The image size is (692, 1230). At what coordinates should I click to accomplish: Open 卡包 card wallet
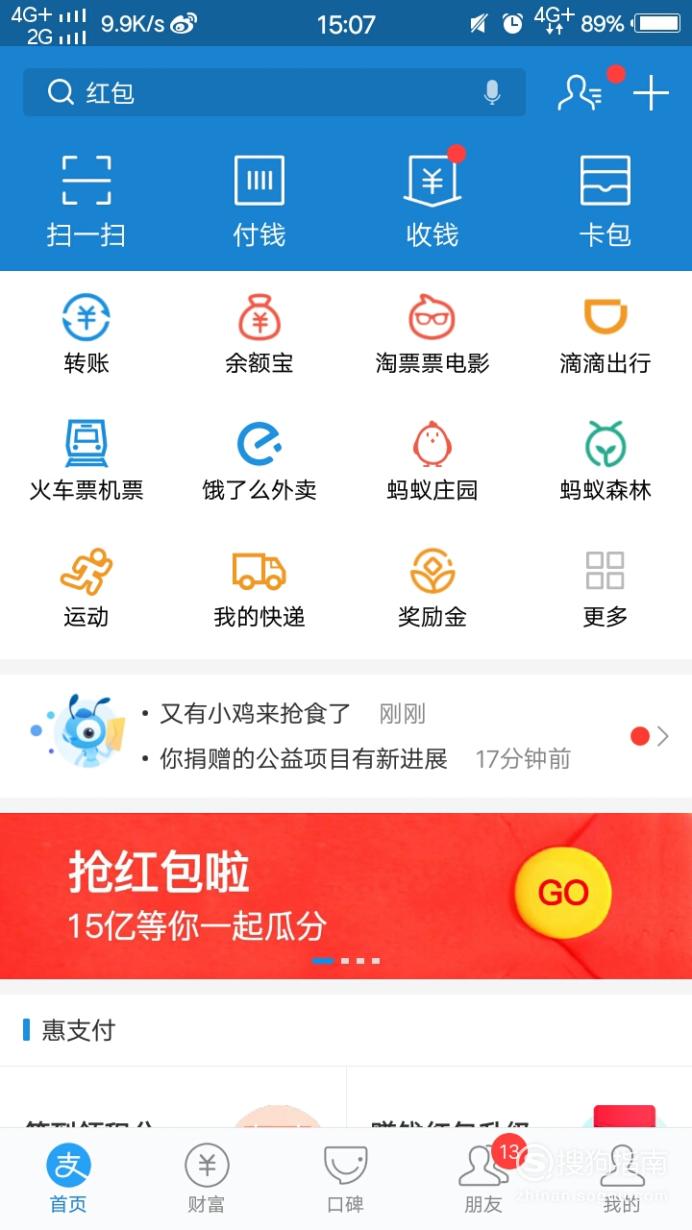point(605,200)
